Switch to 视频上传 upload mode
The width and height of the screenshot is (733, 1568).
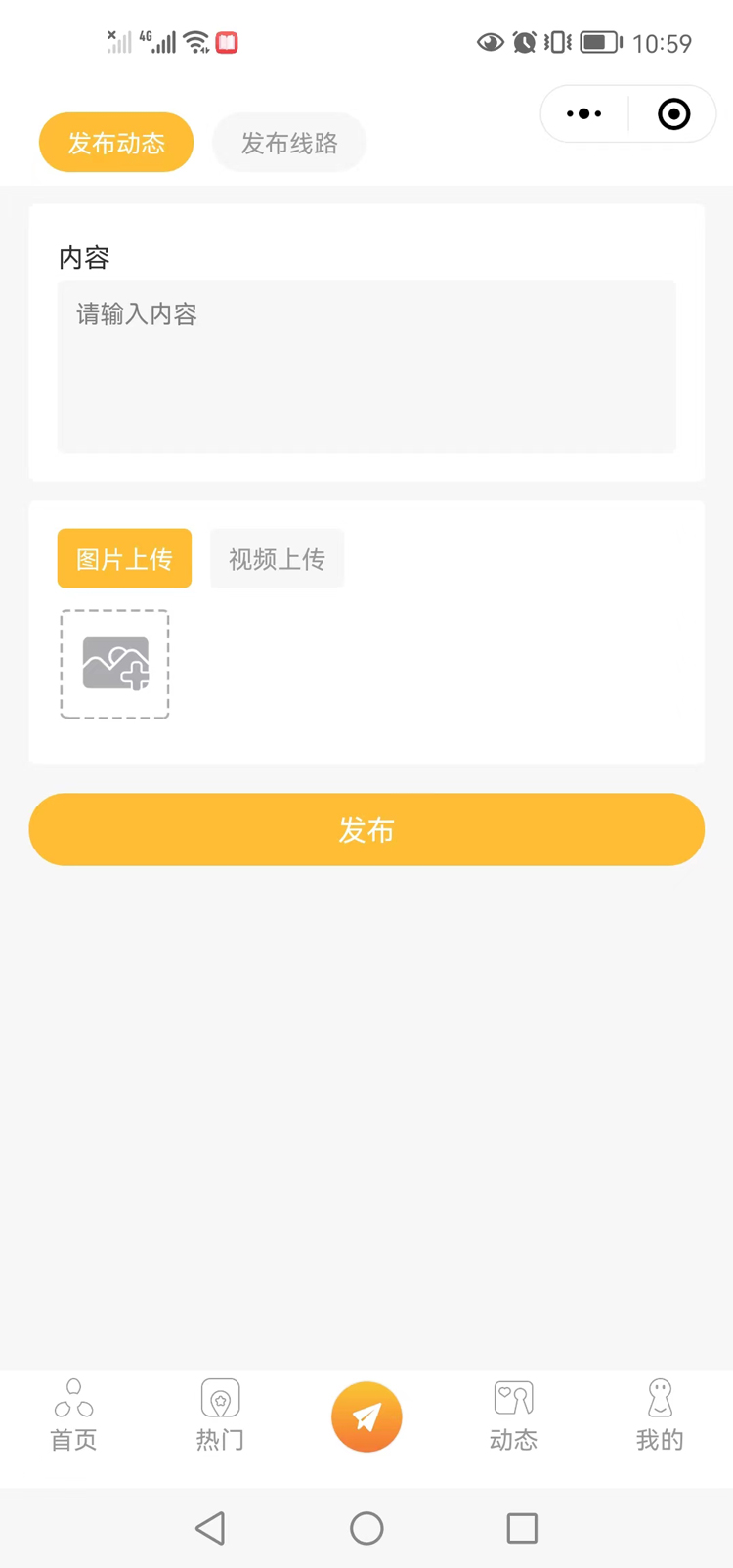pyautogui.click(x=277, y=559)
